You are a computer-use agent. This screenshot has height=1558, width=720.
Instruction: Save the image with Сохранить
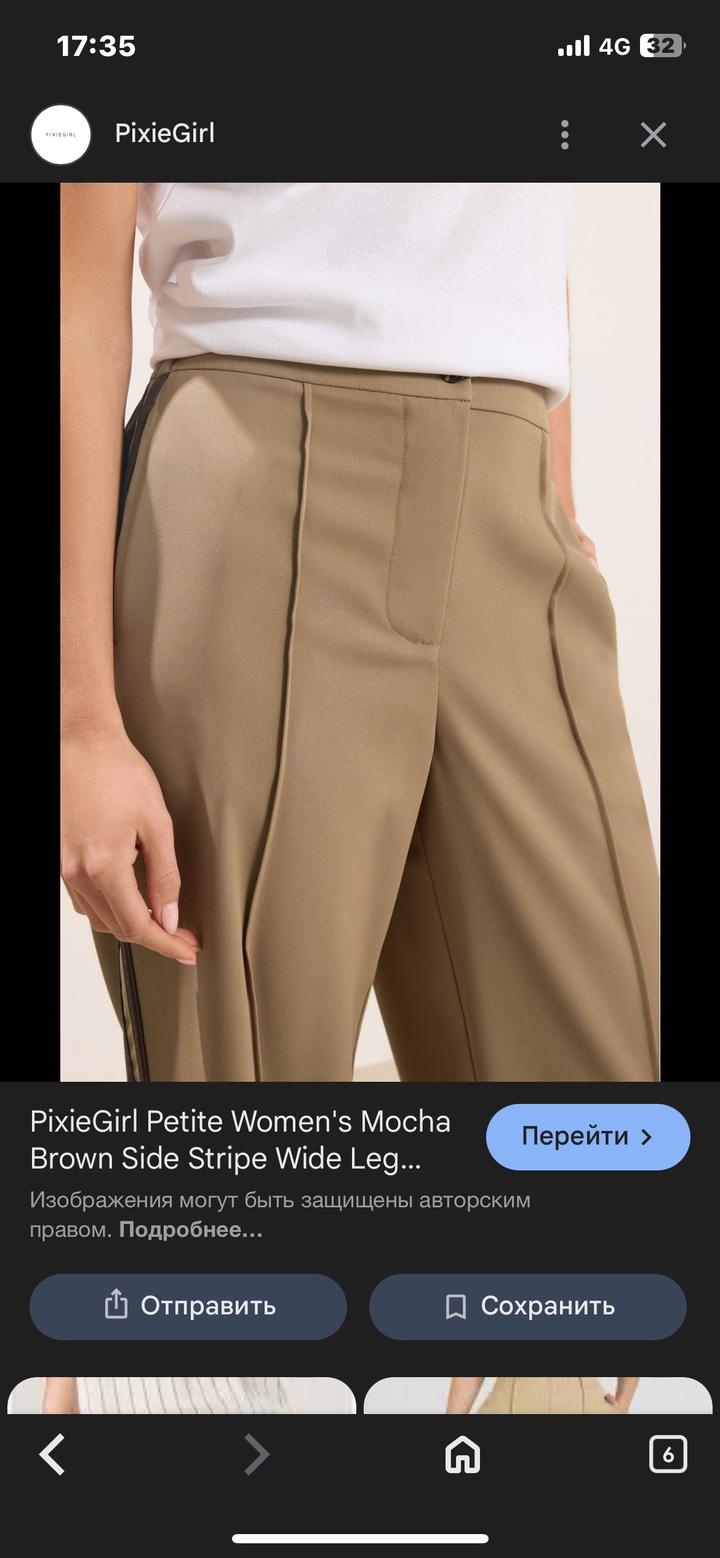point(528,1306)
